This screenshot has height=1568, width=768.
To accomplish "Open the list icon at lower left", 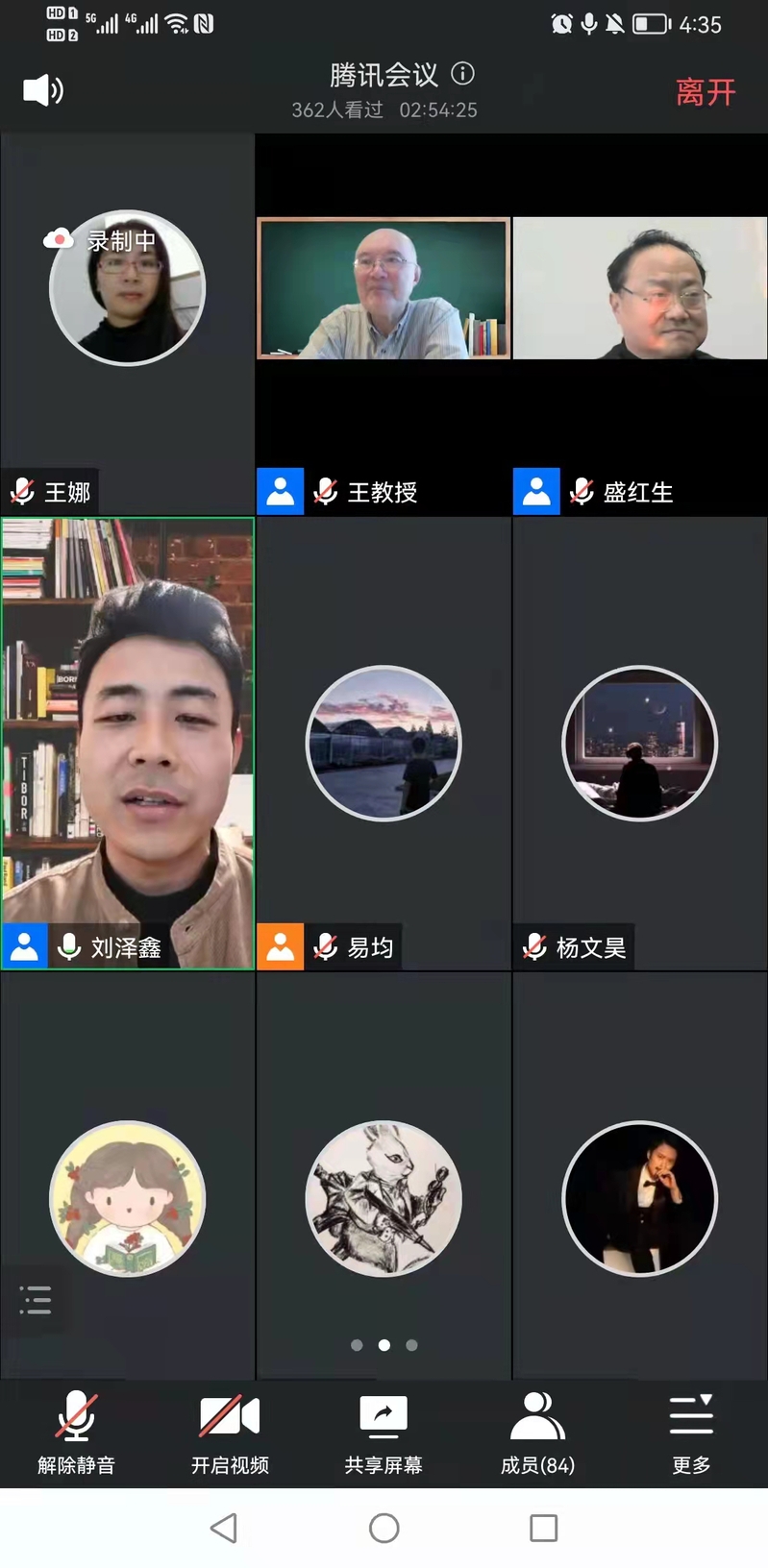I will (x=36, y=1300).
